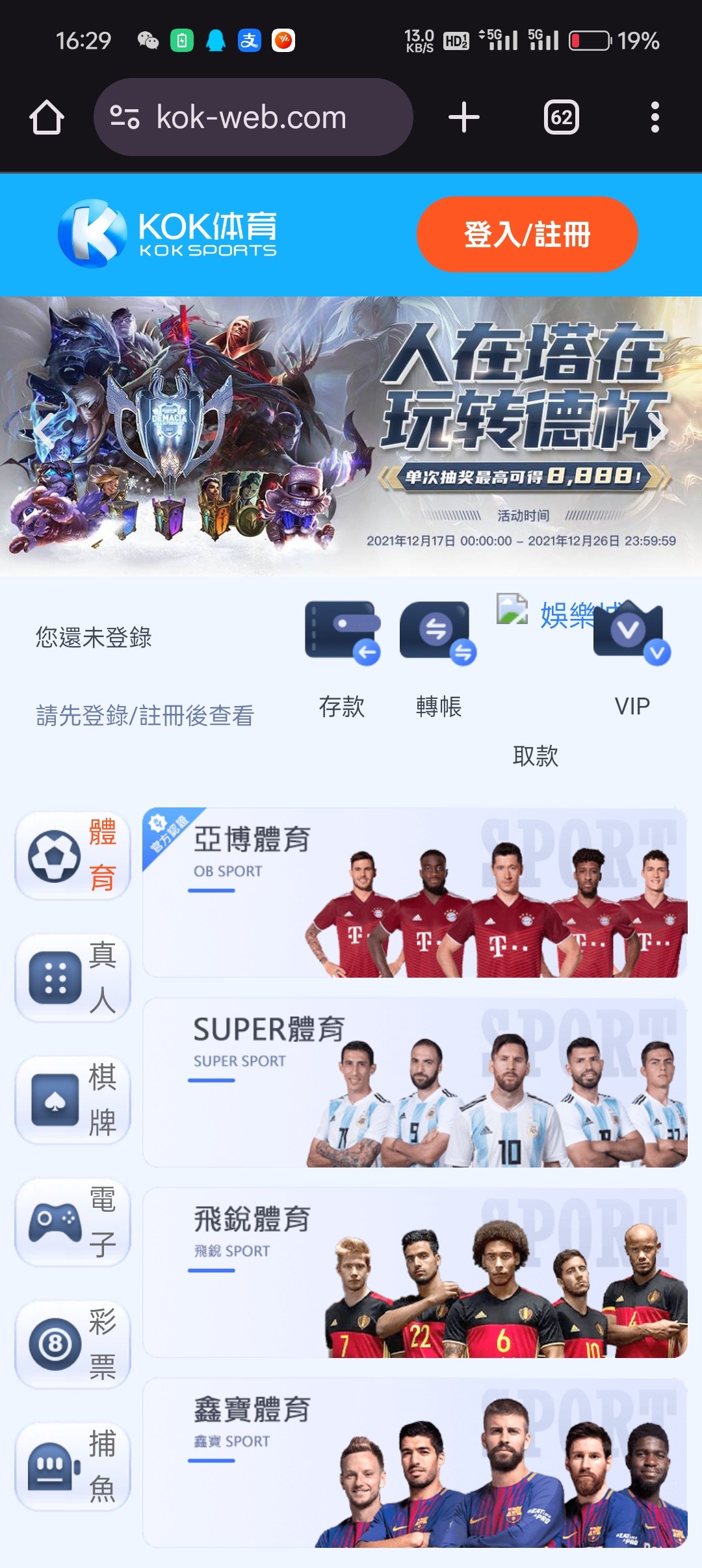Viewport: 702px width, 1568px height.
Task: Open the browser overflow menu
Action: pos(655,118)
